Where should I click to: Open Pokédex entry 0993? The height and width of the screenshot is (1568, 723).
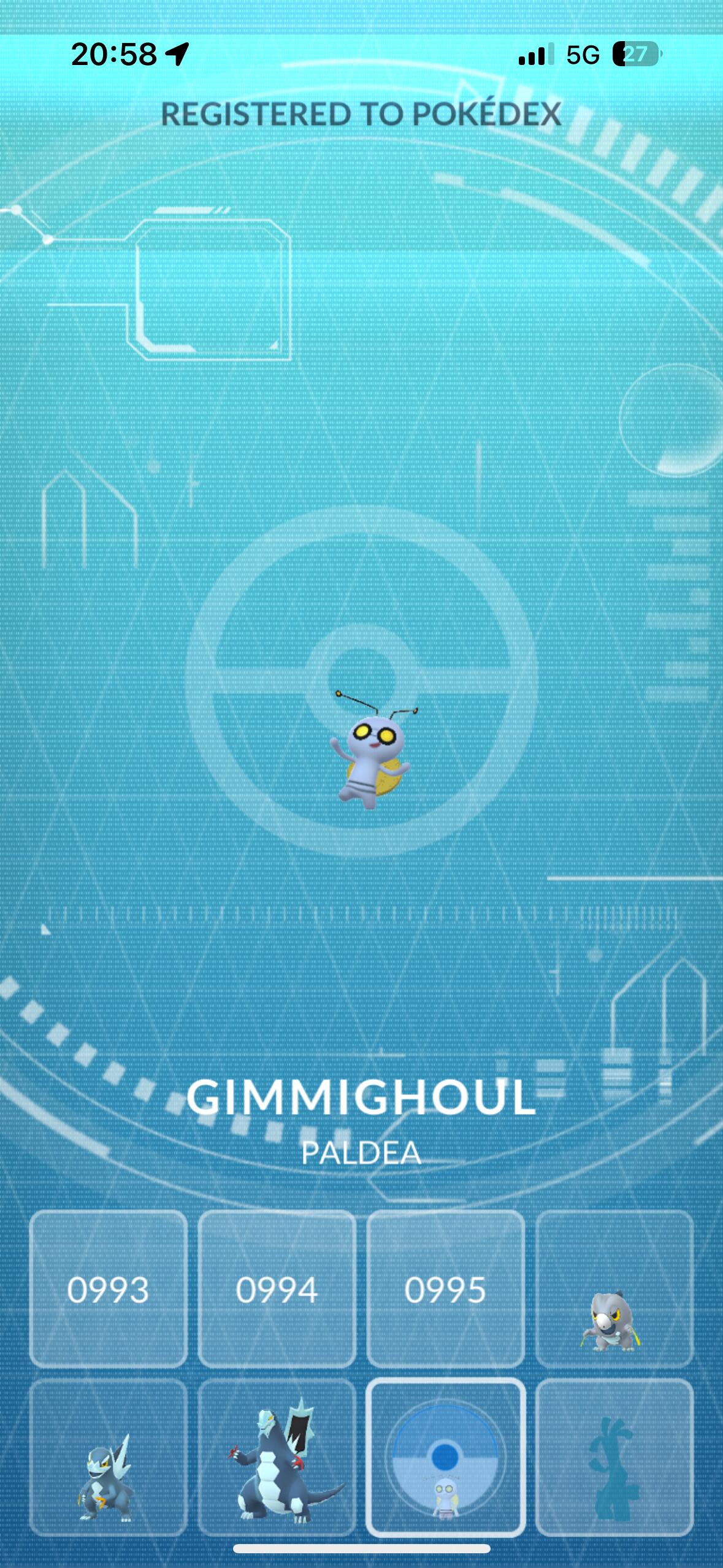pyautogui.click(x=108, y=1289)
